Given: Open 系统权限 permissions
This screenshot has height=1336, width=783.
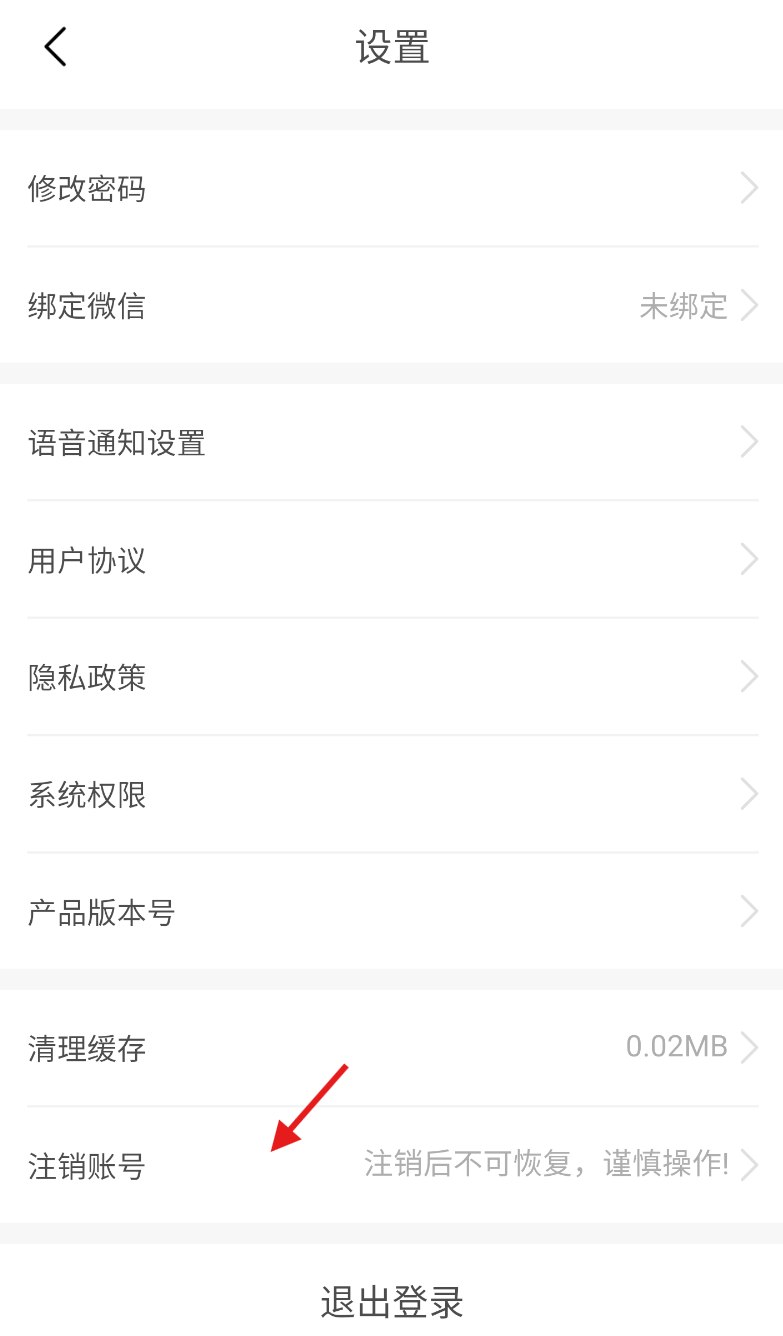Looking at the screenshot, I should tap(391, 795).
